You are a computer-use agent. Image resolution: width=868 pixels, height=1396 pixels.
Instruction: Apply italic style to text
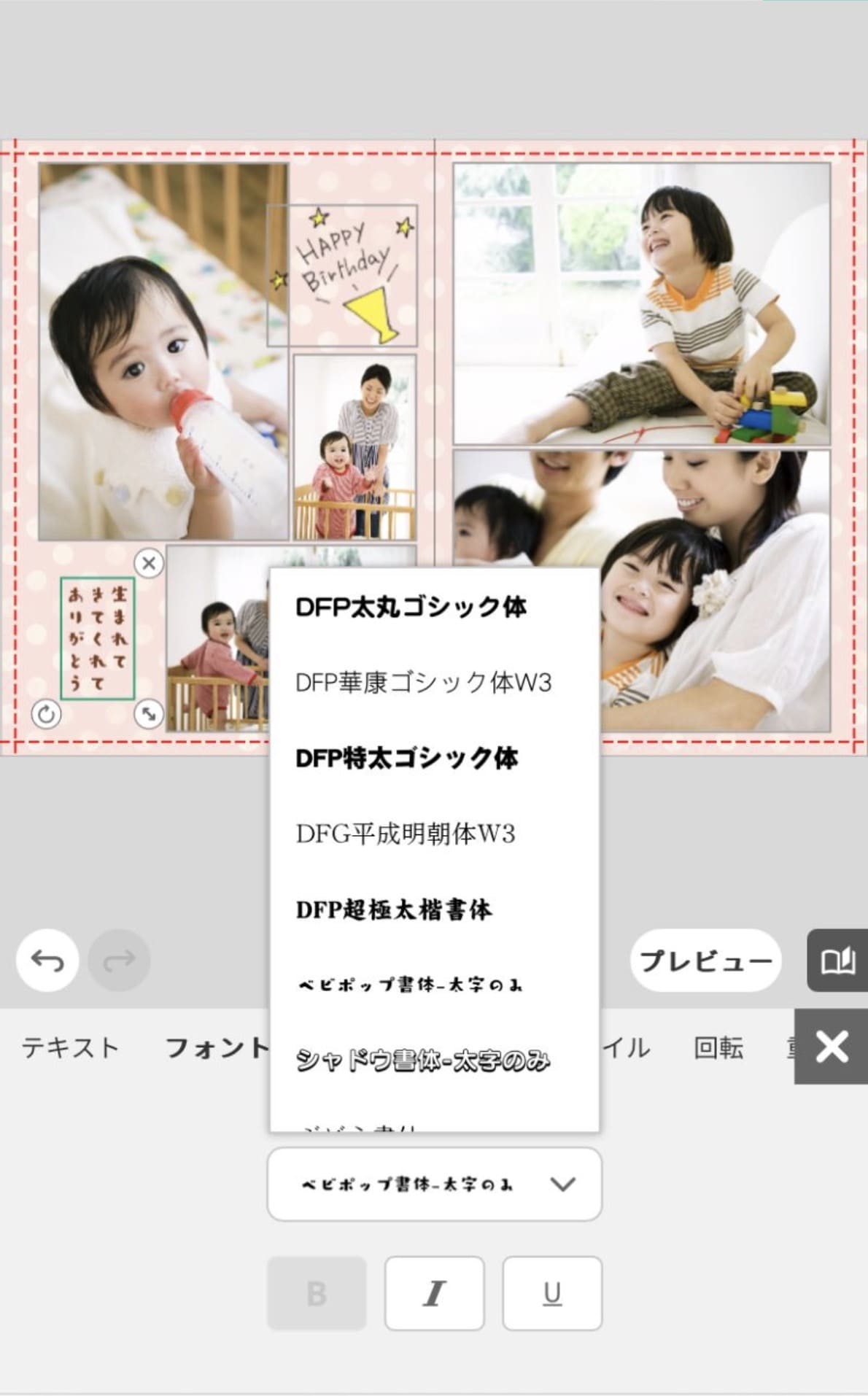(434, 1293)
